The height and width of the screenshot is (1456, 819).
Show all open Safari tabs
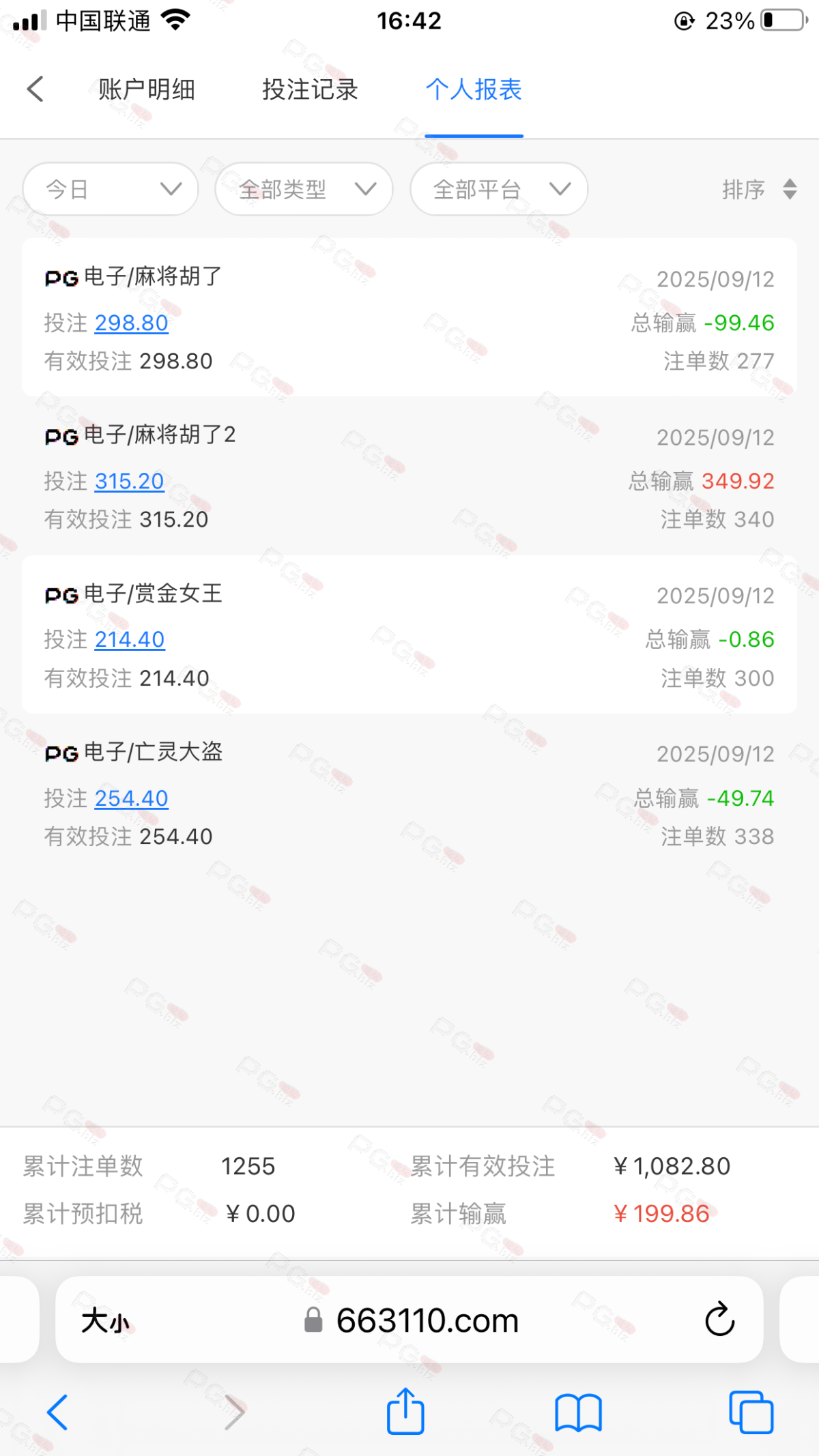pos(751,1412)
